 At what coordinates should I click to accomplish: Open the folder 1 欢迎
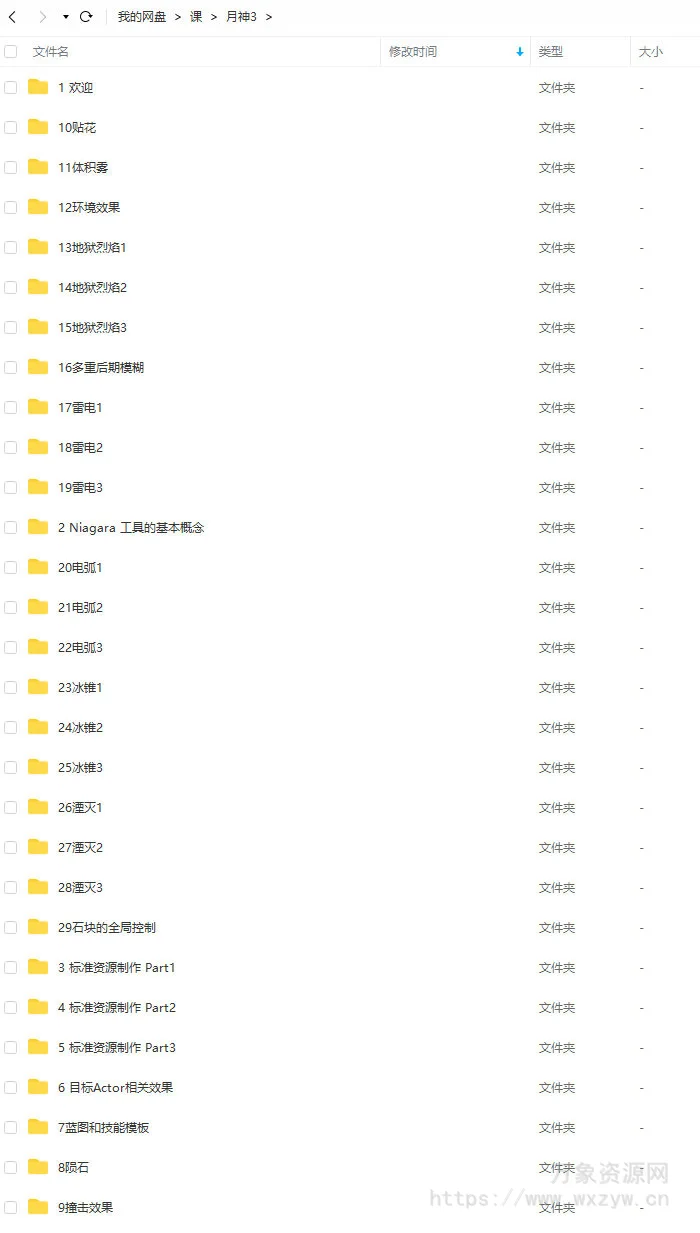75,88
